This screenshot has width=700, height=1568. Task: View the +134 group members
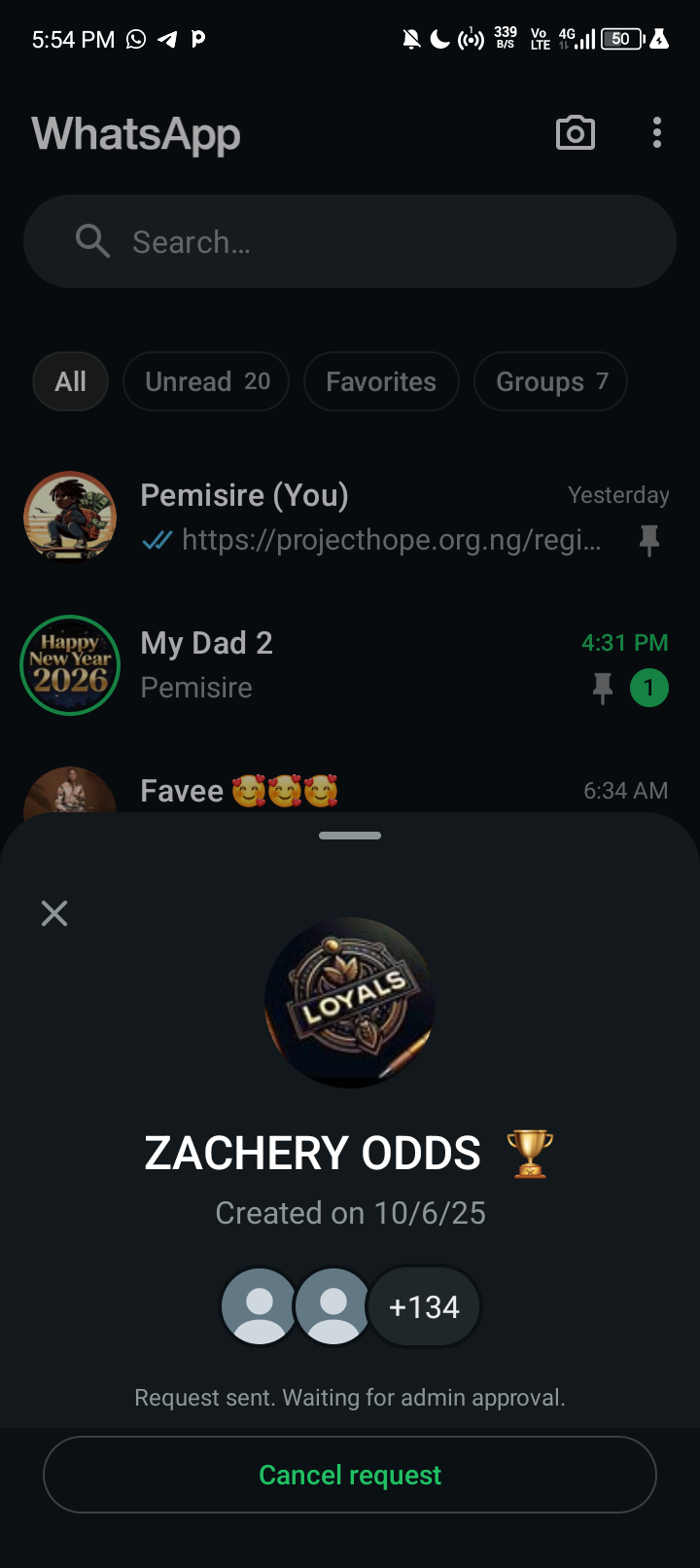pyautogui.click(x=424, y=1306)
